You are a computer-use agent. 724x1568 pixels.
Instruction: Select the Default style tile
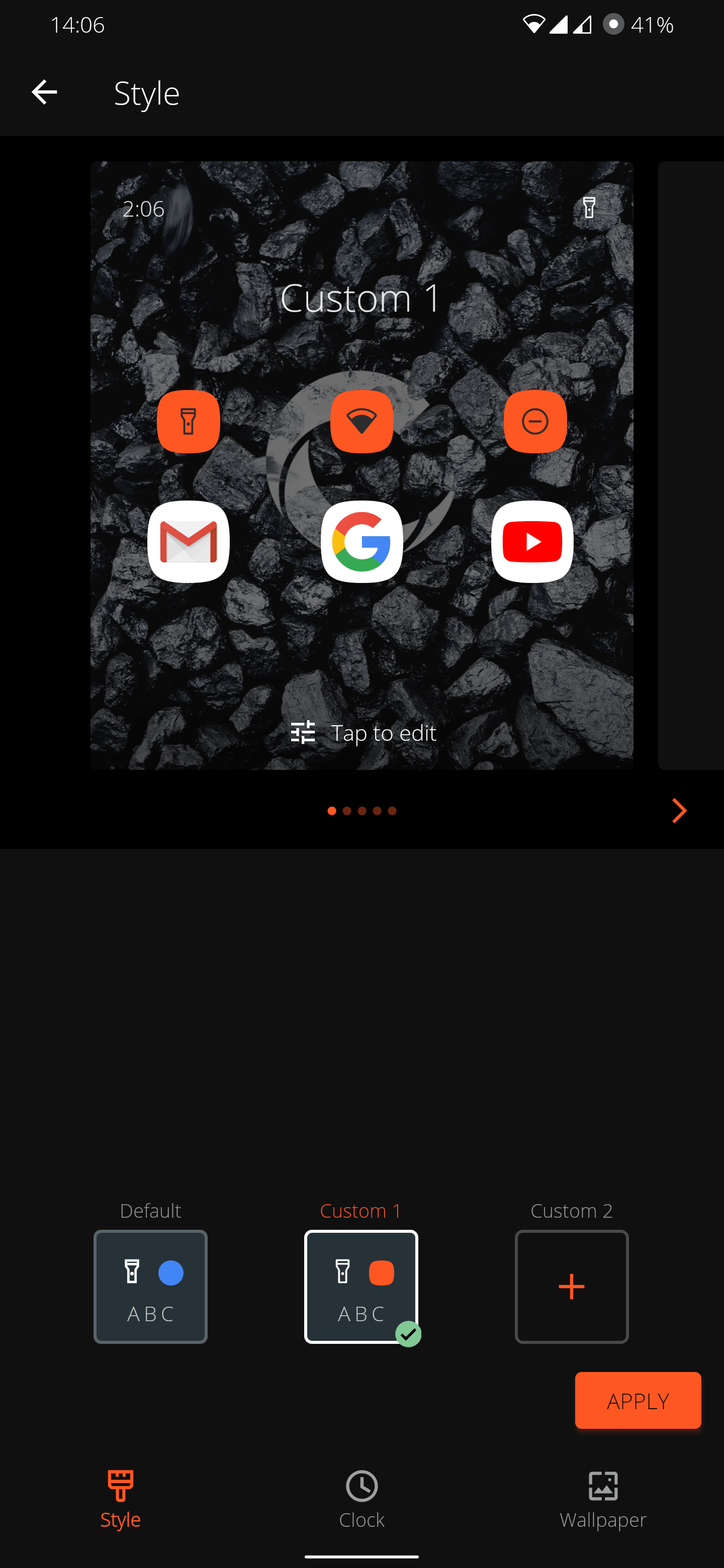pyautogui.click(x=150, y=1286)
